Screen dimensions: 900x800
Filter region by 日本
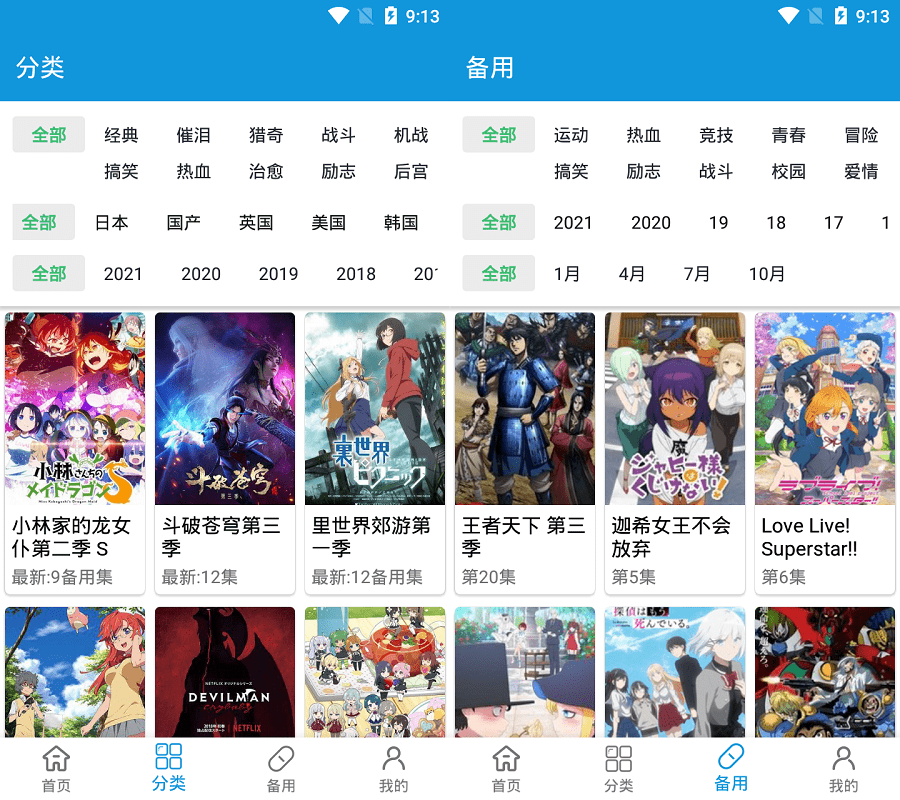coord(111,222)
